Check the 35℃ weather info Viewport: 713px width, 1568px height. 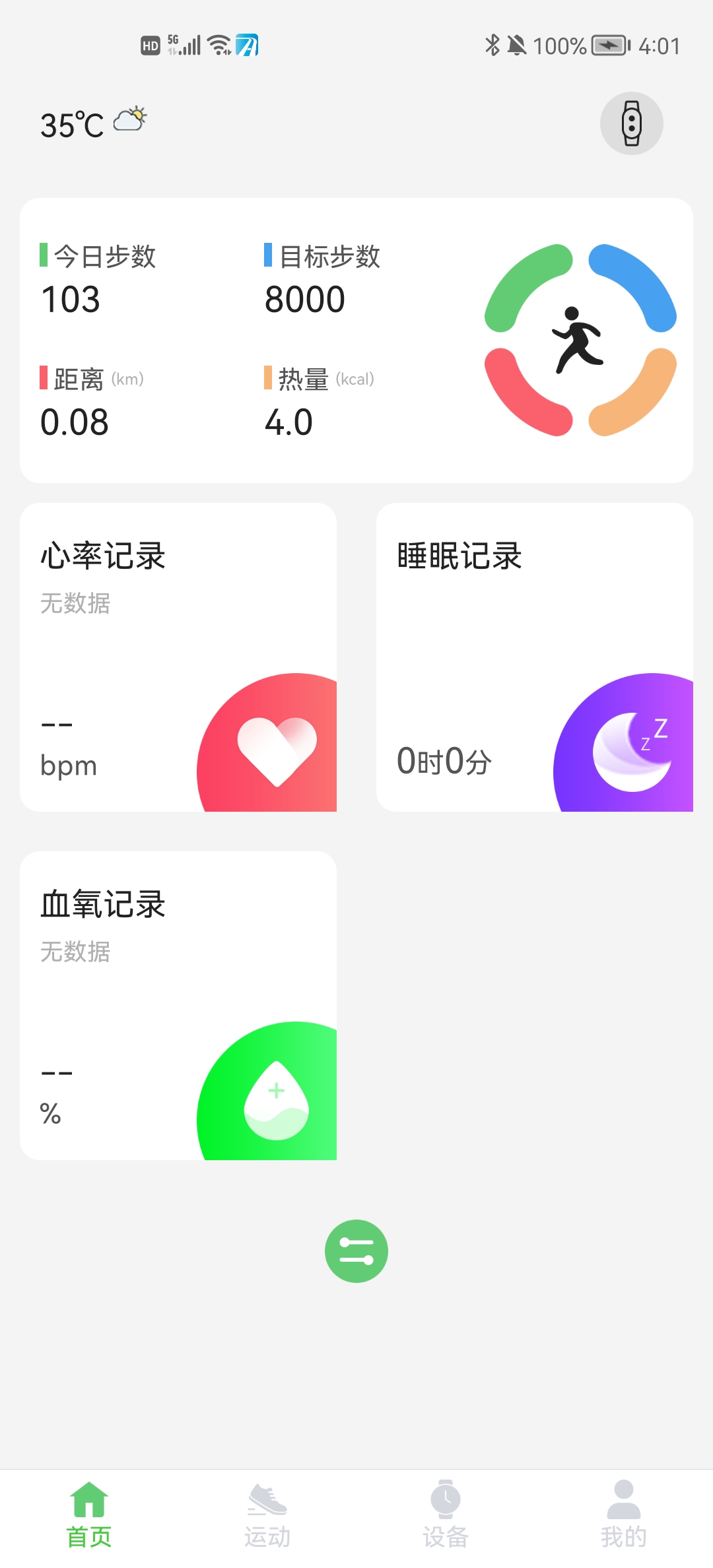[92, 123]
